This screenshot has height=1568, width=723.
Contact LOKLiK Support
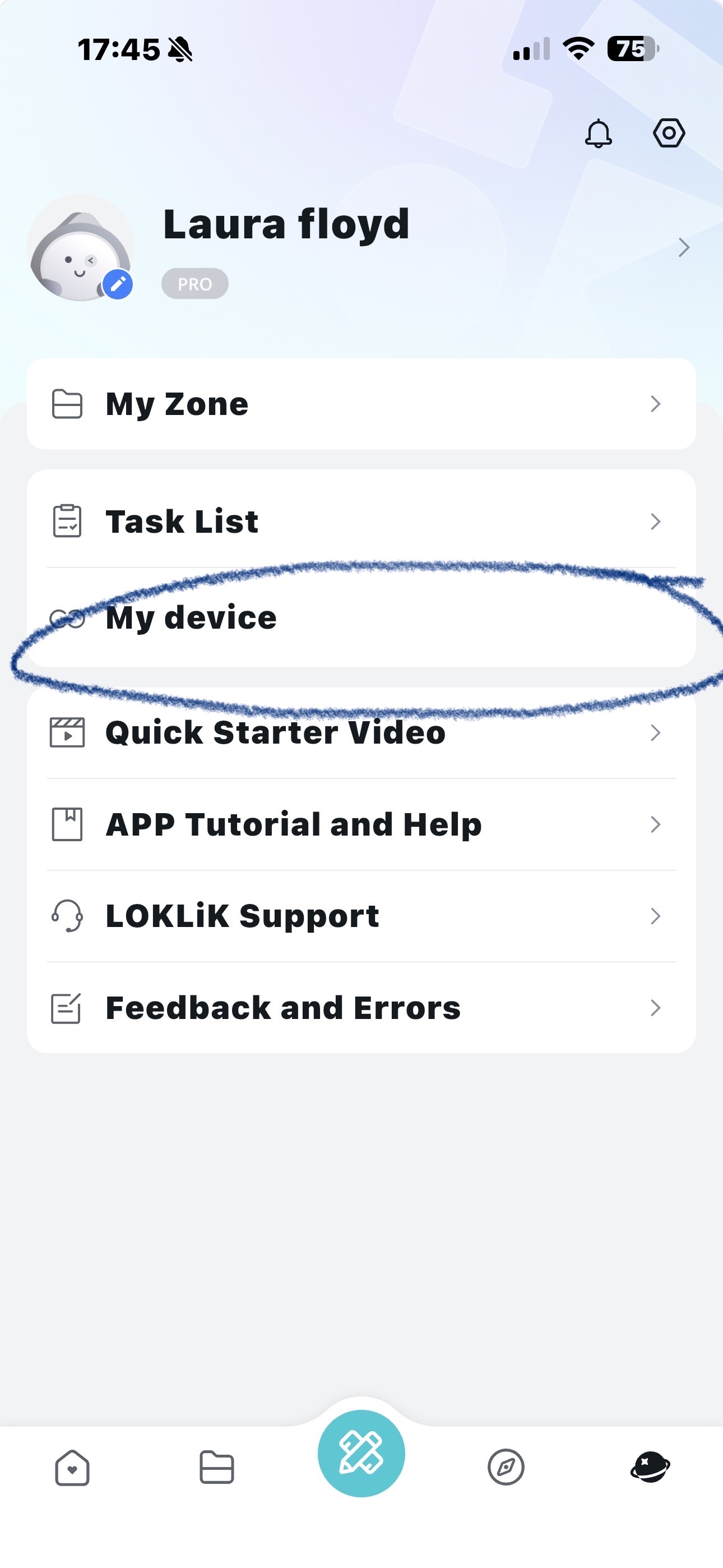[x=361, y=916]
